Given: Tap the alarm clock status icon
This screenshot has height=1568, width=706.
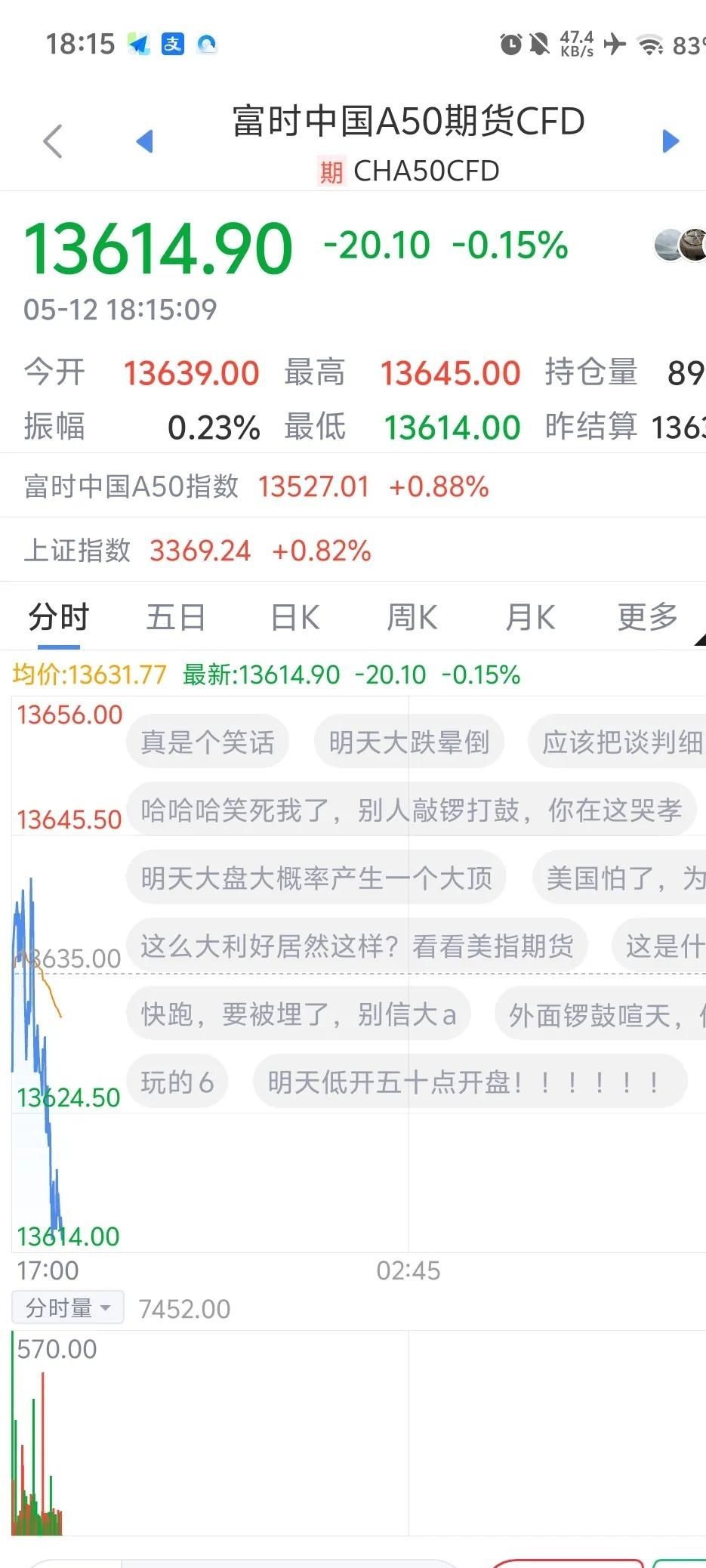Looking at the screenshot, I should coord(510,44).
